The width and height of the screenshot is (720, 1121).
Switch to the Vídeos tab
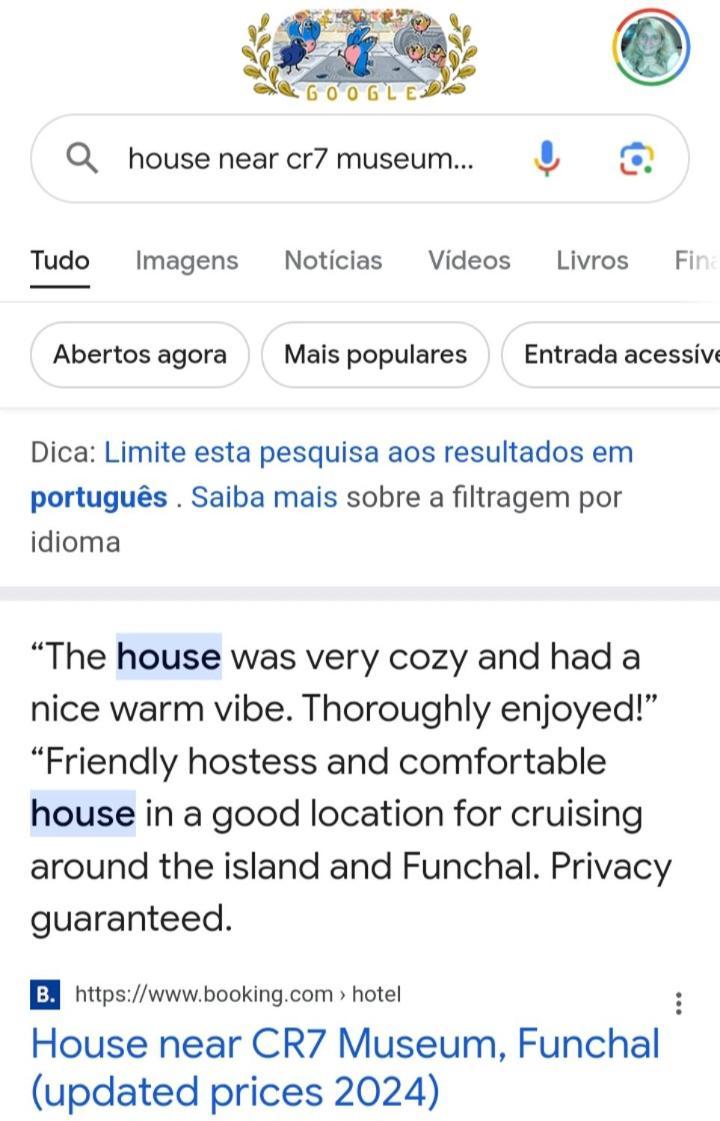[469, 261]
